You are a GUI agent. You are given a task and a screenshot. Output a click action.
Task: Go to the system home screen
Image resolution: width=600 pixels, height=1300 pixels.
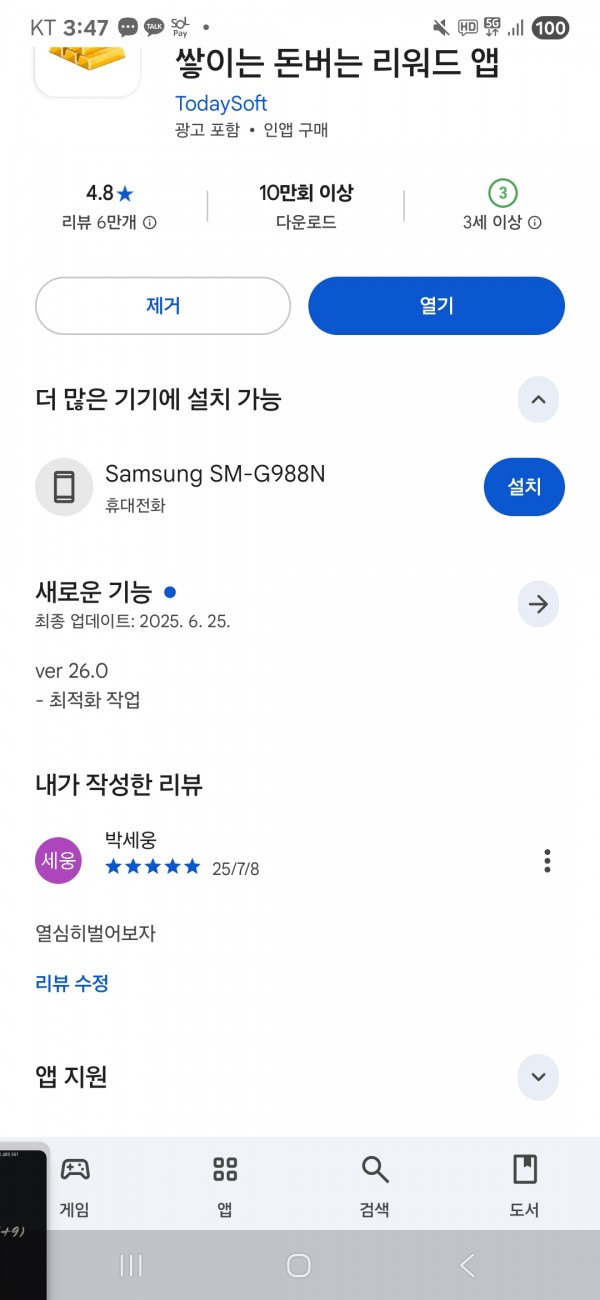[299, 1265]
